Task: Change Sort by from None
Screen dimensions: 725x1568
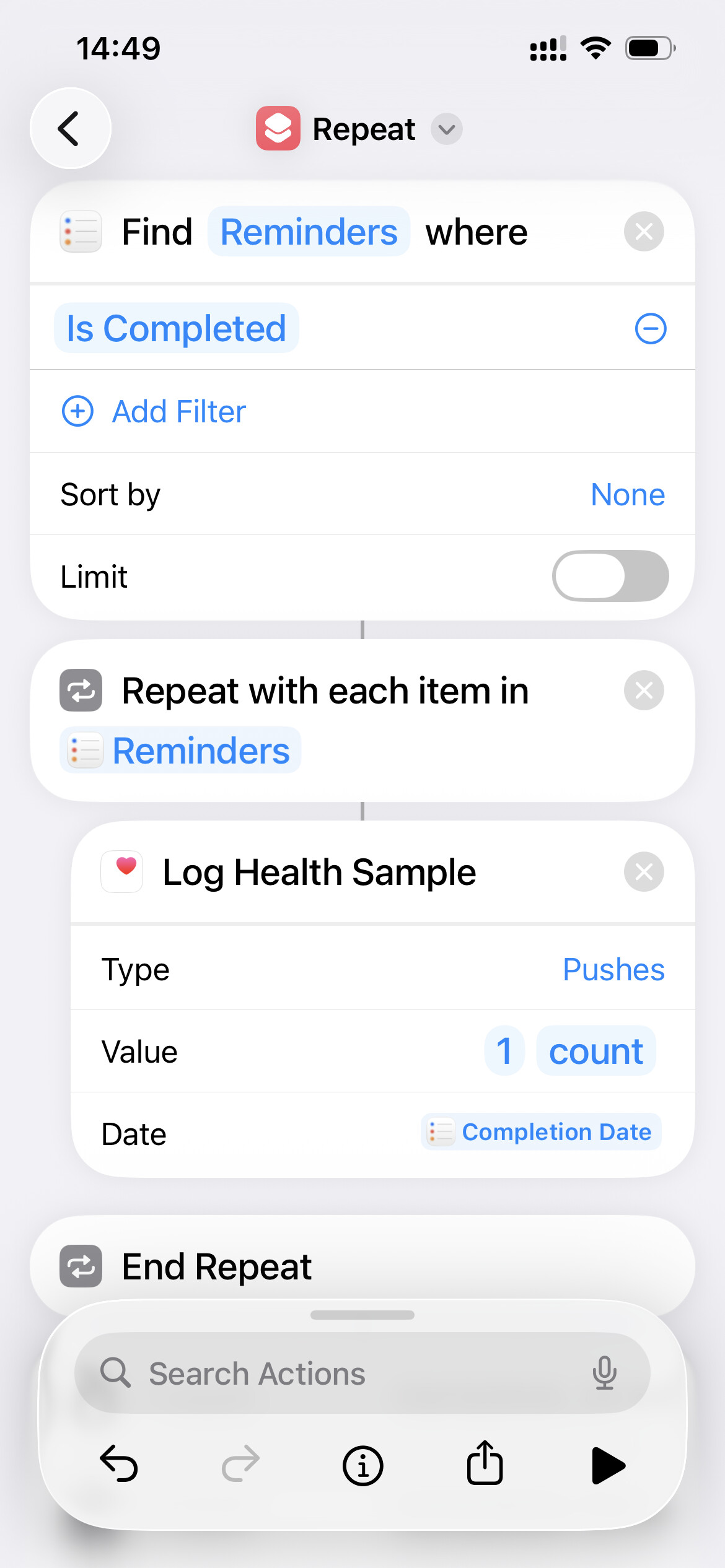Action: (x=627, y=494)
